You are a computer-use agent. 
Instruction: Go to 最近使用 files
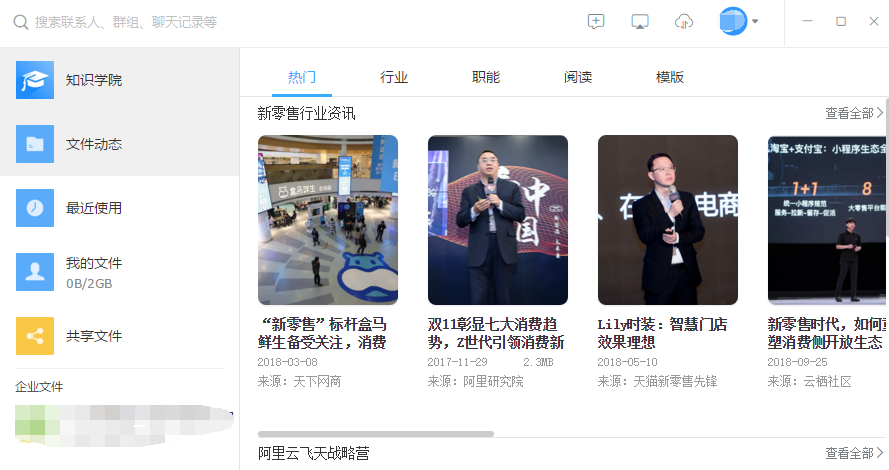coord(93,208)
